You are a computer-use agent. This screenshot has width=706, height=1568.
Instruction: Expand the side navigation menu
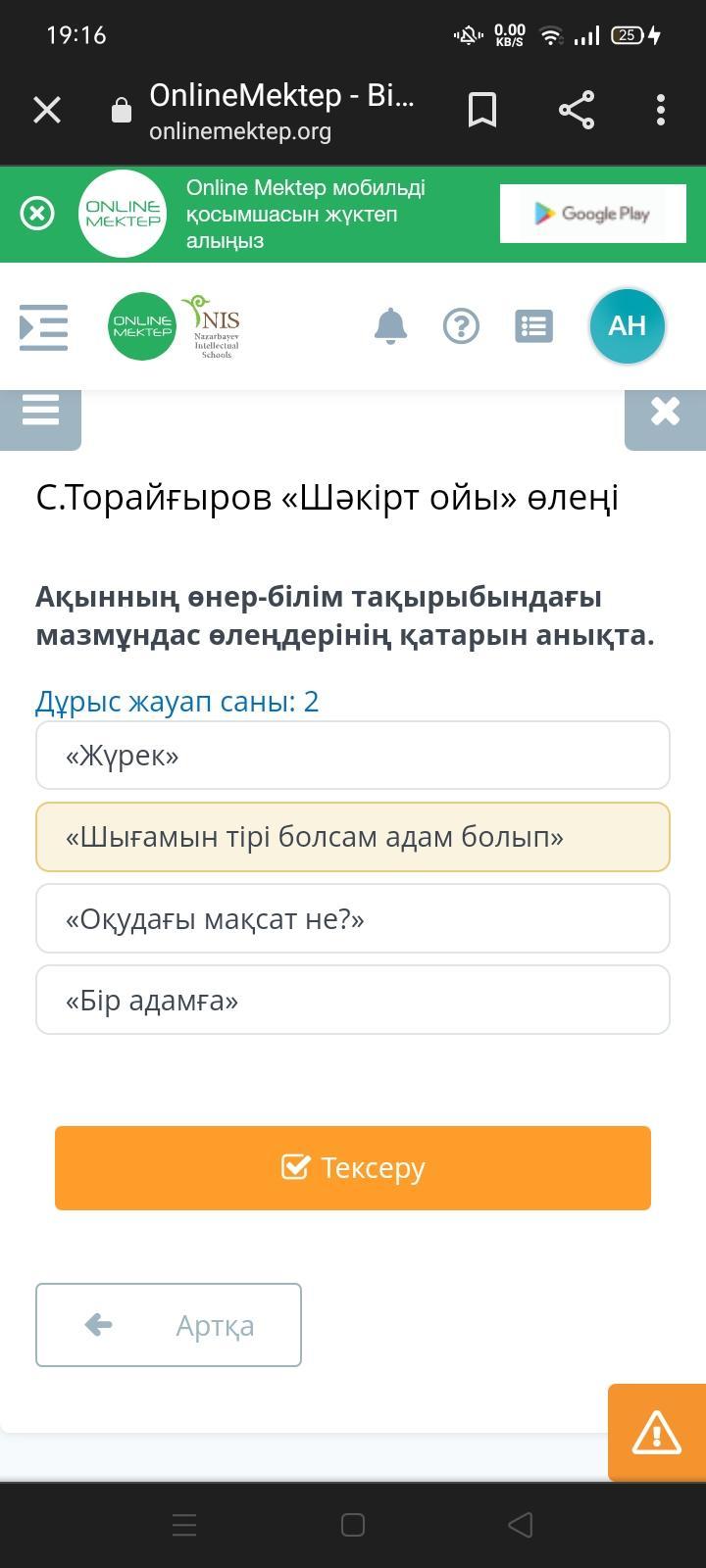[44, 326]
